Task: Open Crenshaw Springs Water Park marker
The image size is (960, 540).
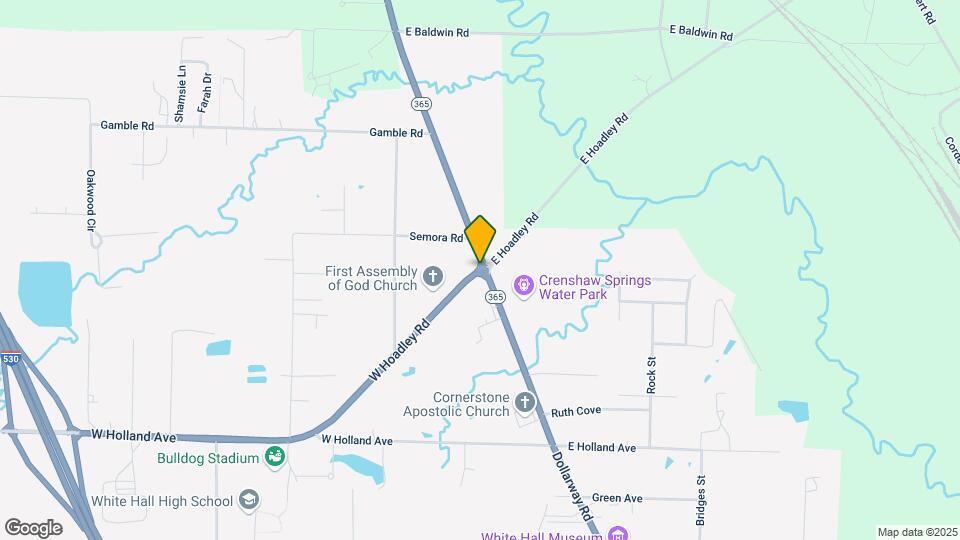Action: (523, 287)
